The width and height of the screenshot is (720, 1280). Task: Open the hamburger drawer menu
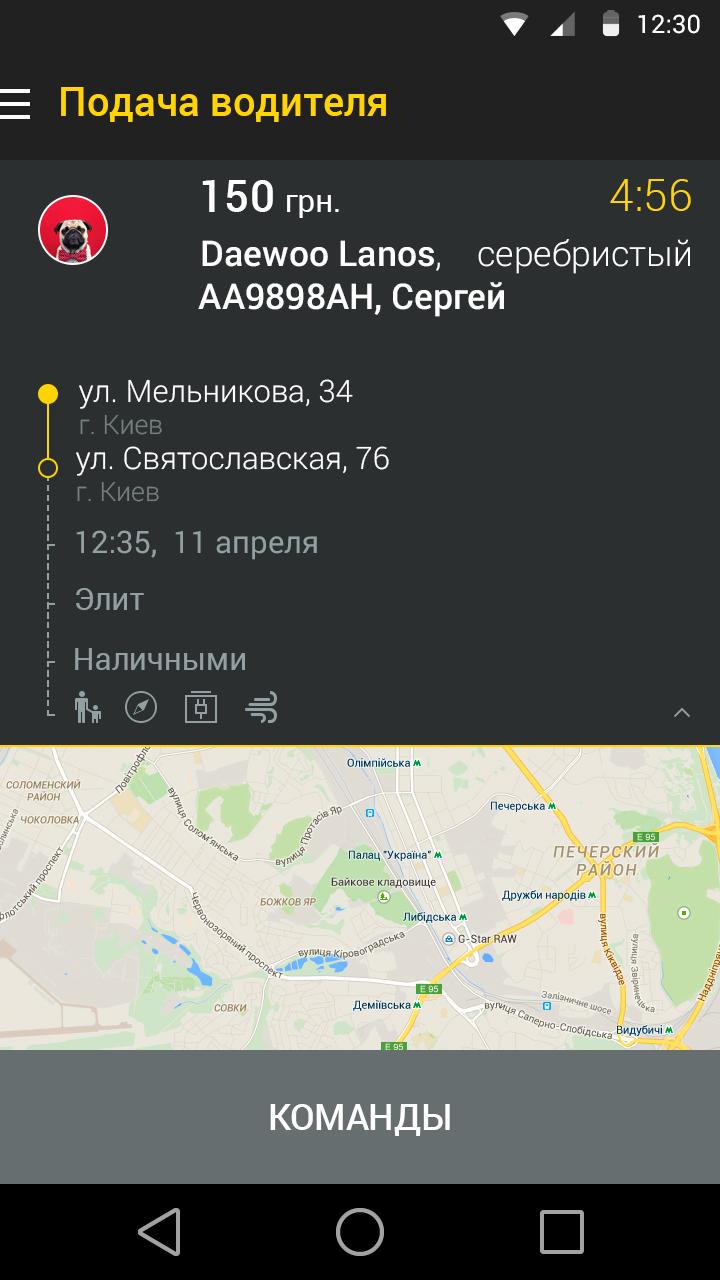[16, 104]
